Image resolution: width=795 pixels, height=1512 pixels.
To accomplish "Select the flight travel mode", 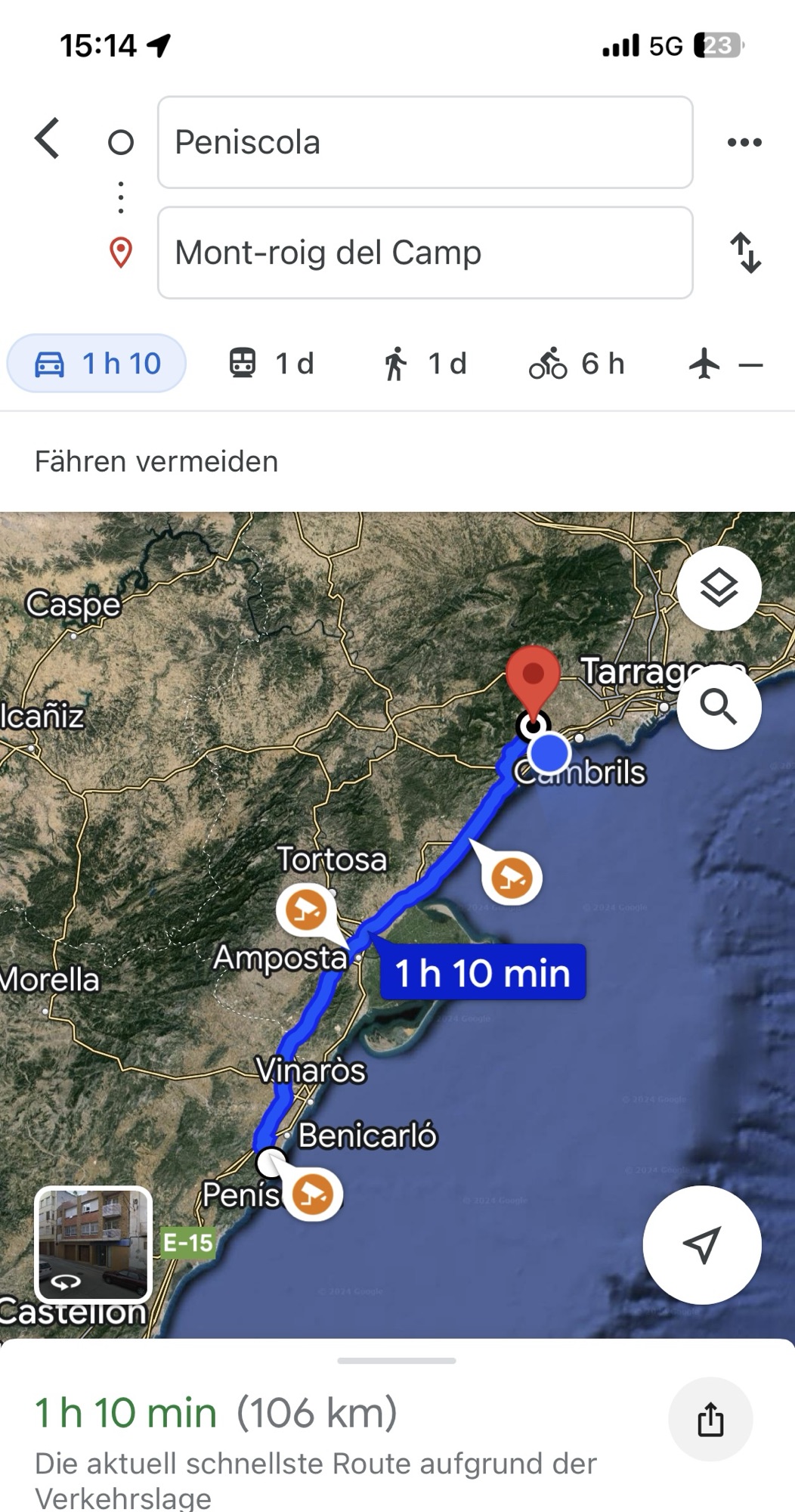I will (724, 364).
